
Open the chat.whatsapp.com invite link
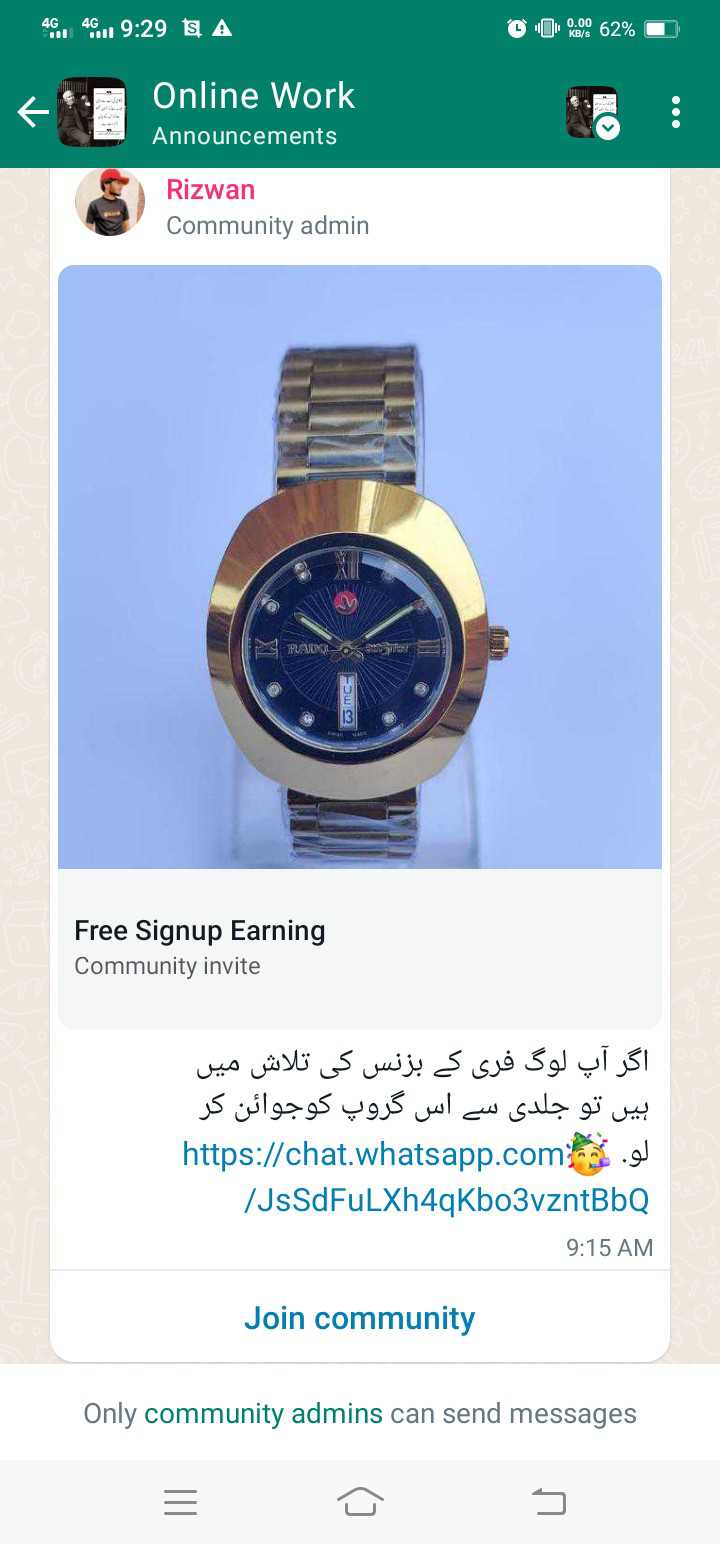point(415,1177)
